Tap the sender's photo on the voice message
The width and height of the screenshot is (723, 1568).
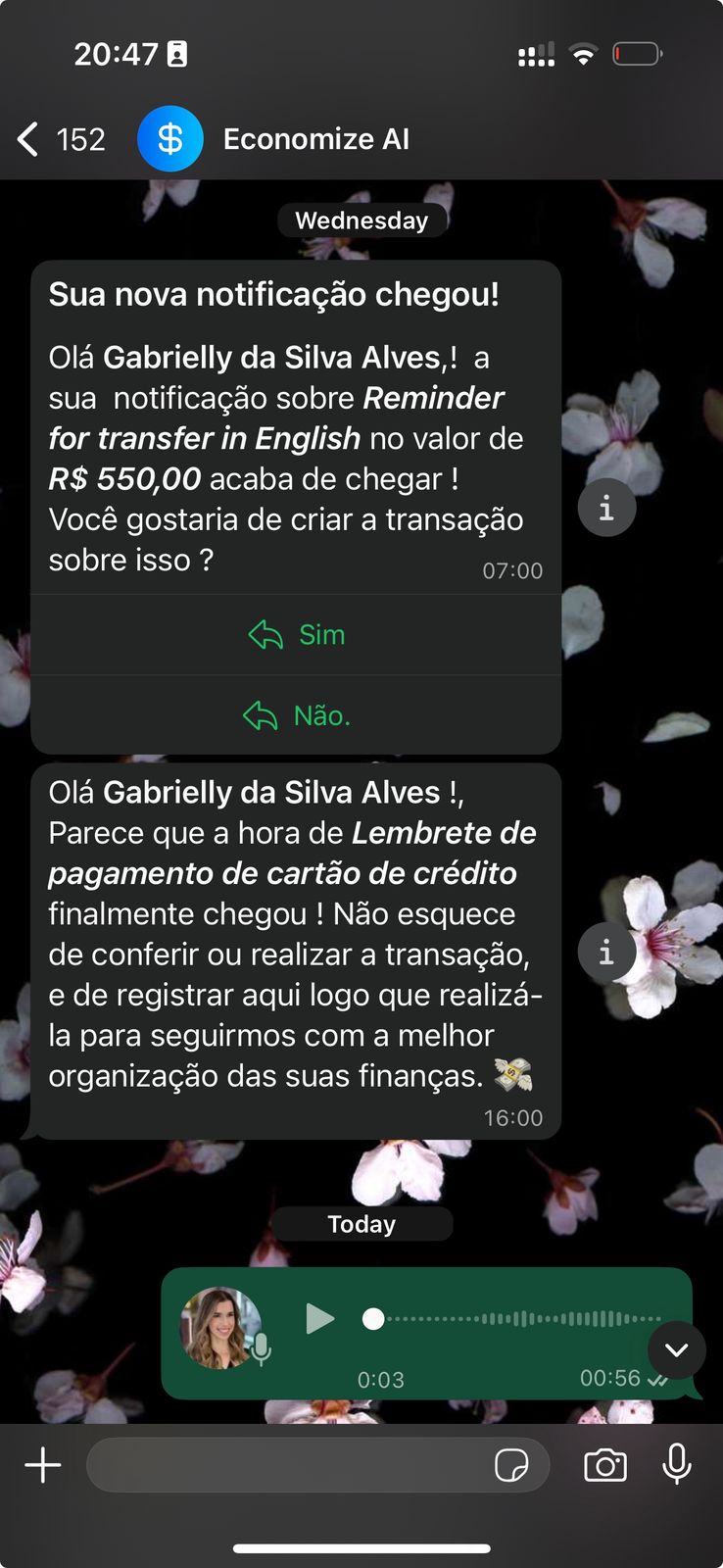pyautogui.click(x=221, y=1319)
